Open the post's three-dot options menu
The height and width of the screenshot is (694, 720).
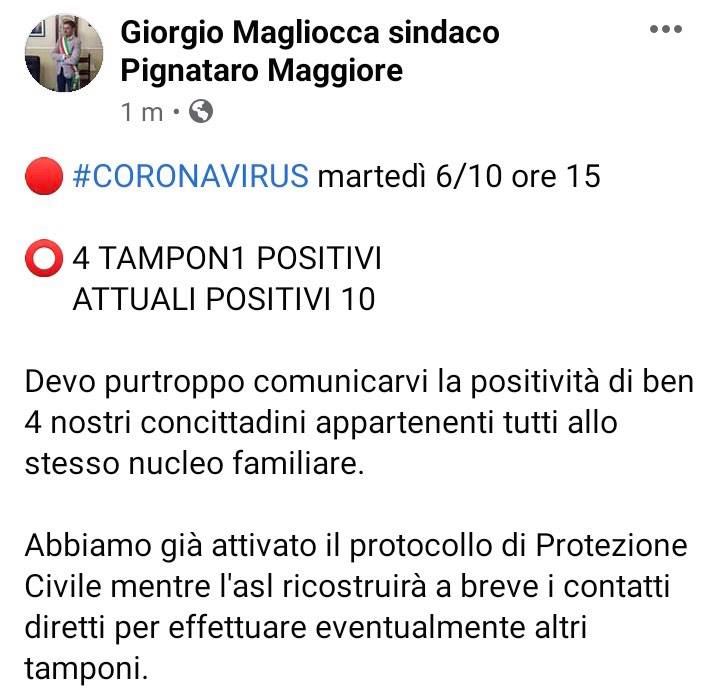tap(665, 30)
